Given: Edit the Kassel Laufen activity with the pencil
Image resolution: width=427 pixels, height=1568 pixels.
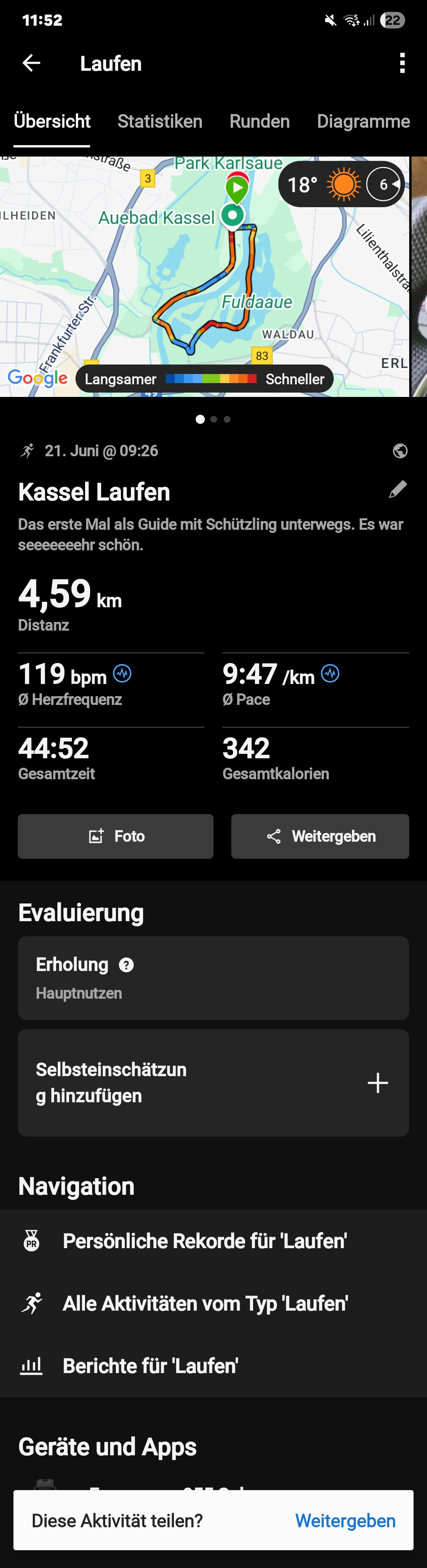Looking at the screenshot, I should 398,489.
